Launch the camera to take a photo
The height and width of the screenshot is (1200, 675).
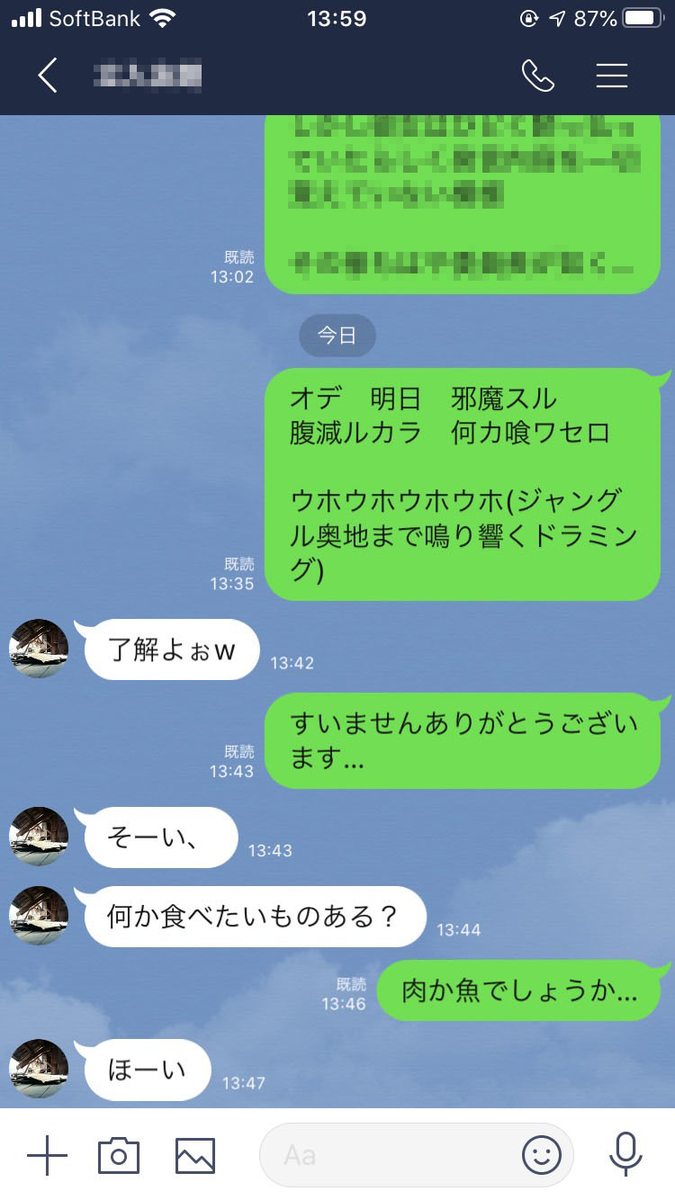click(118, 1155)
